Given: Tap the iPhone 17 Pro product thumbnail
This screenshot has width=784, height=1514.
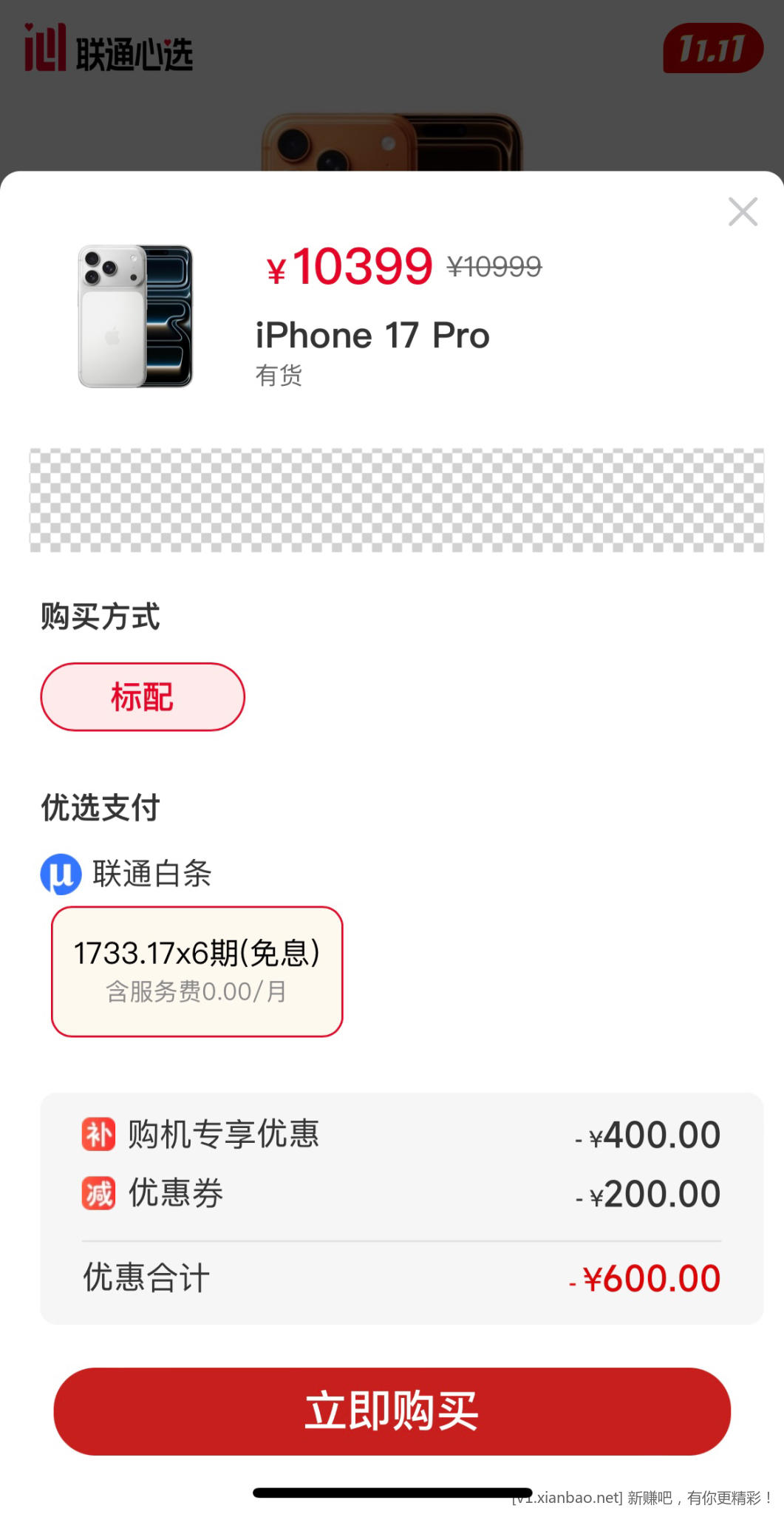Looking at the screenshot, I should click(137, 314).
